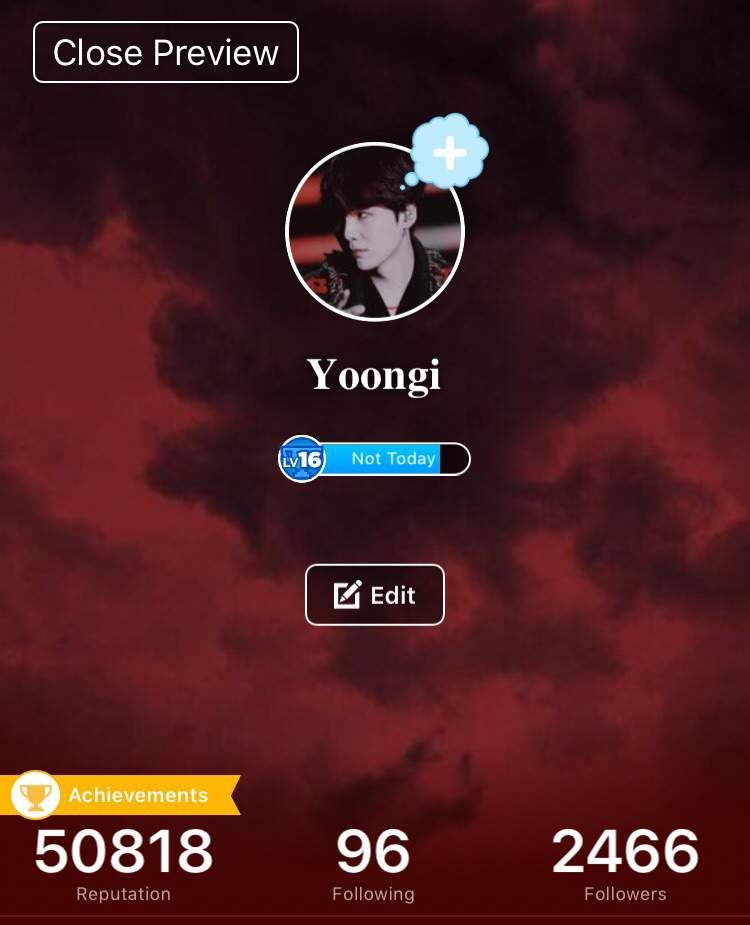The width and height of the screenshot is (750, 925).
Task: Close the profile preview
Action: (166, 52)
